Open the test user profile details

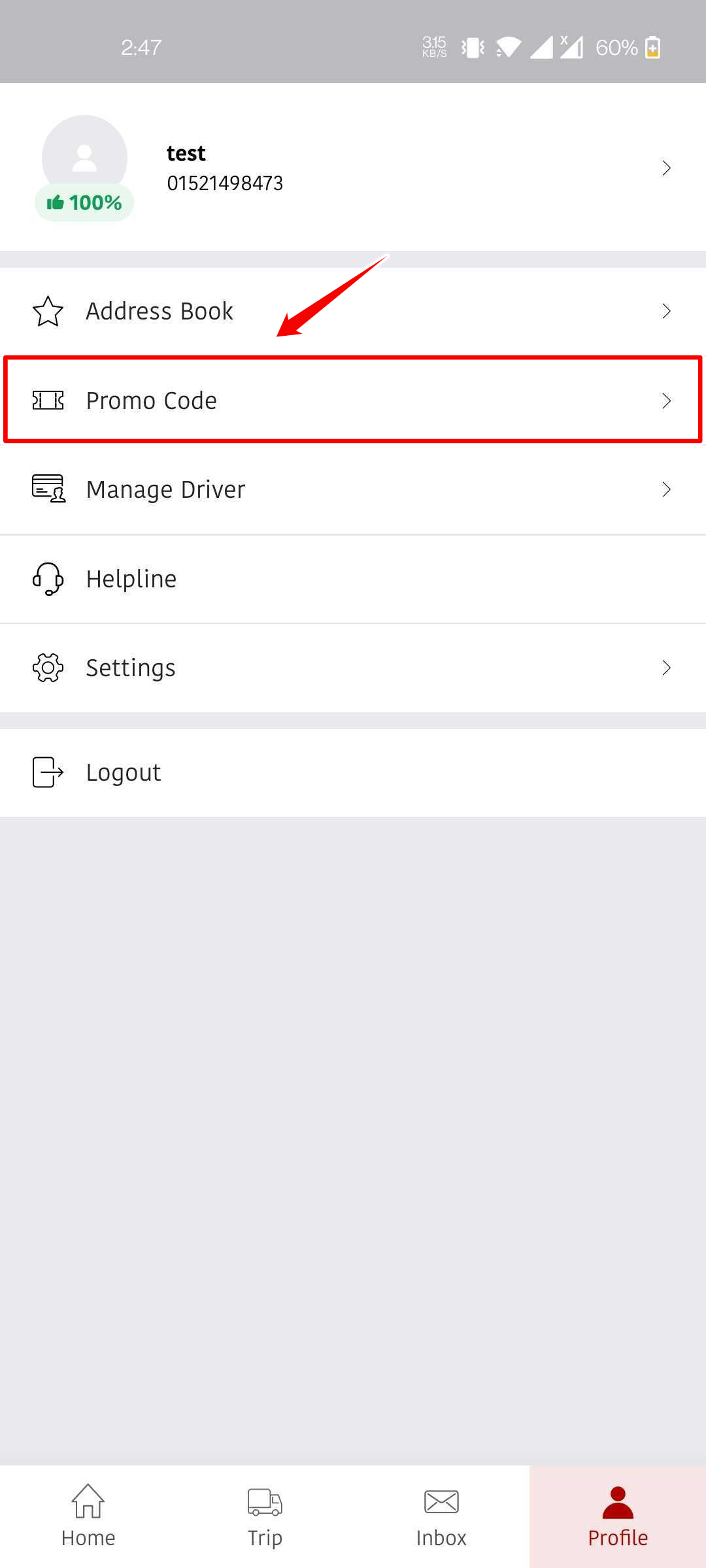click(x=353, y=167)
